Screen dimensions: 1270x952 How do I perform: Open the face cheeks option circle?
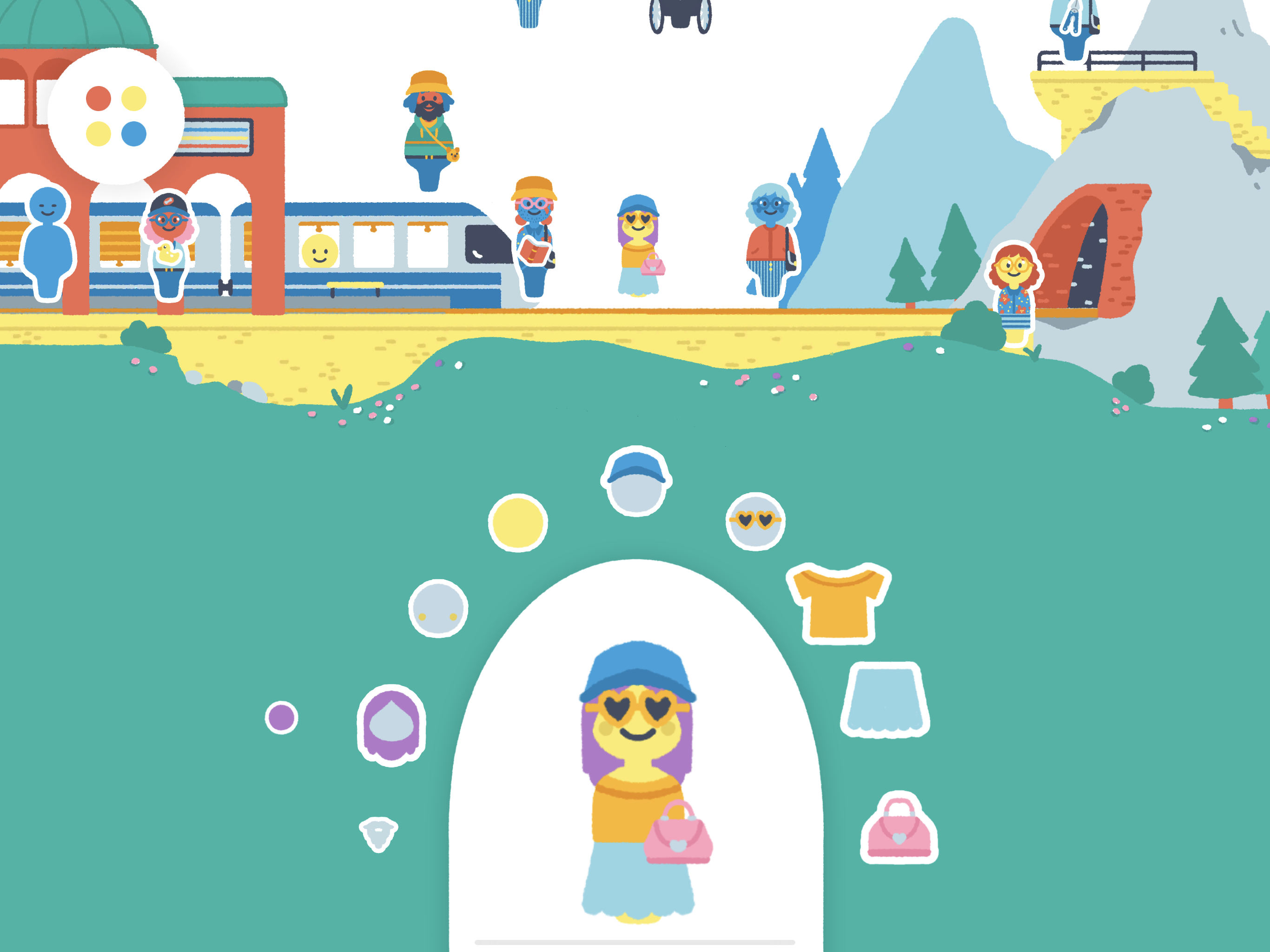(438, 608)
